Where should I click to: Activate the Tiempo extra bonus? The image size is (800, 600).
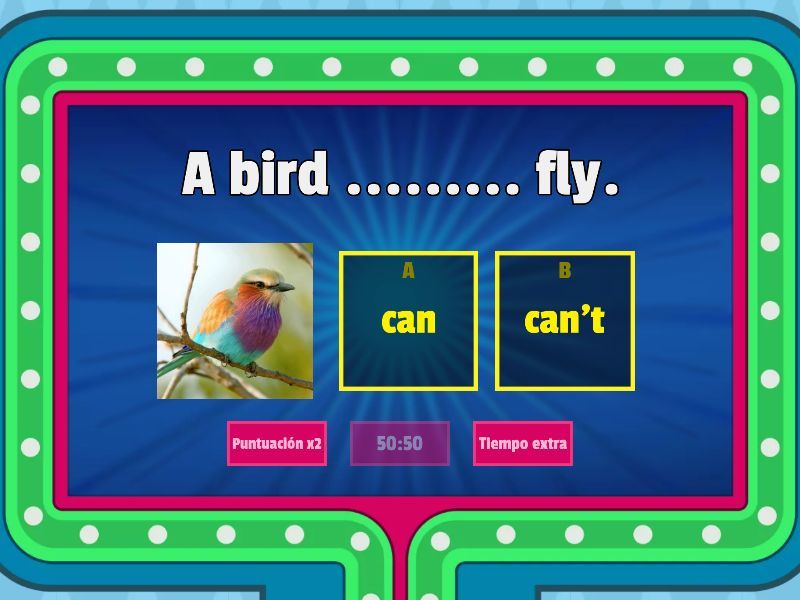click(522, 443)
